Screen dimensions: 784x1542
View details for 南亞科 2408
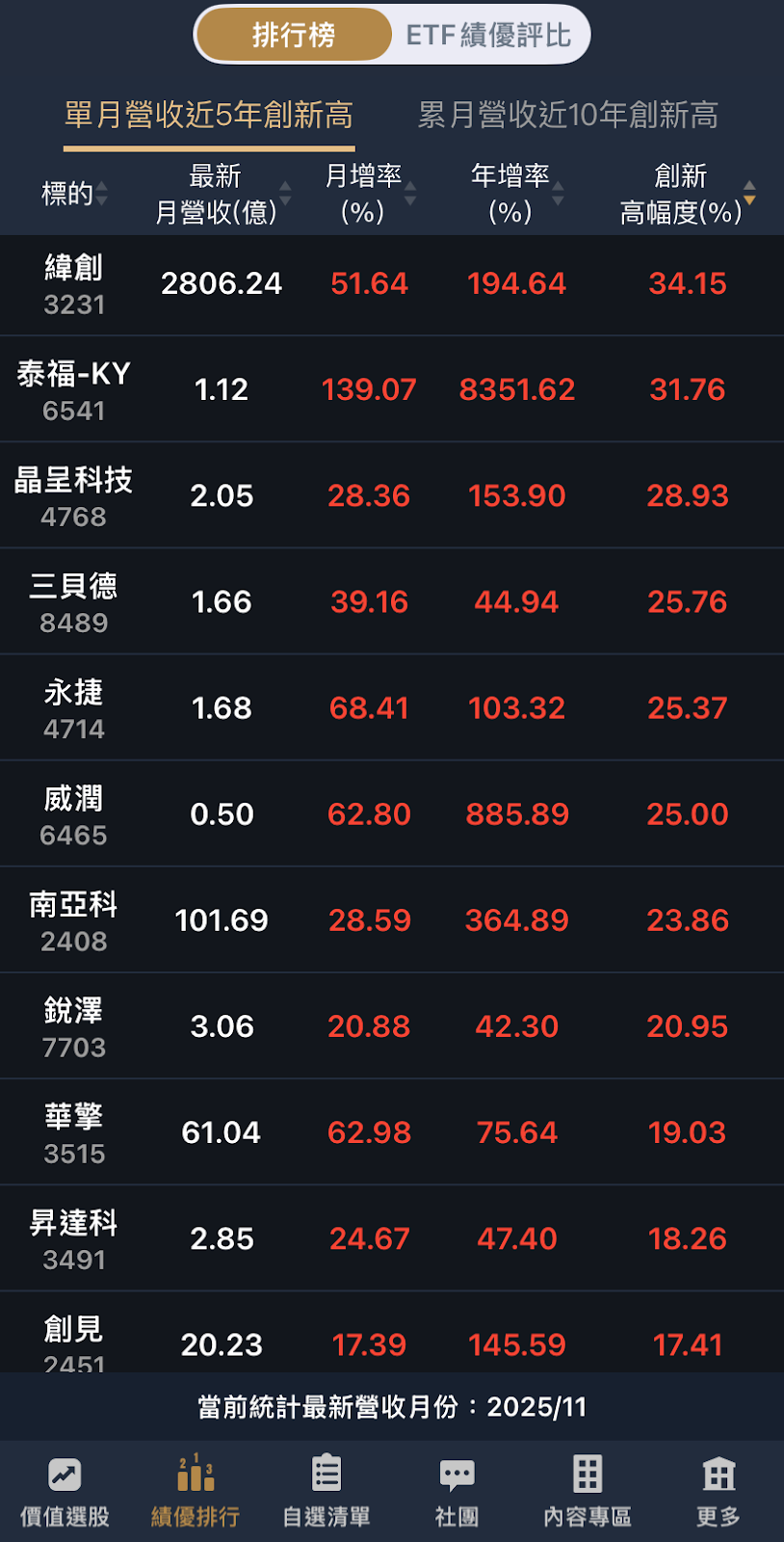tap(392, 918)
